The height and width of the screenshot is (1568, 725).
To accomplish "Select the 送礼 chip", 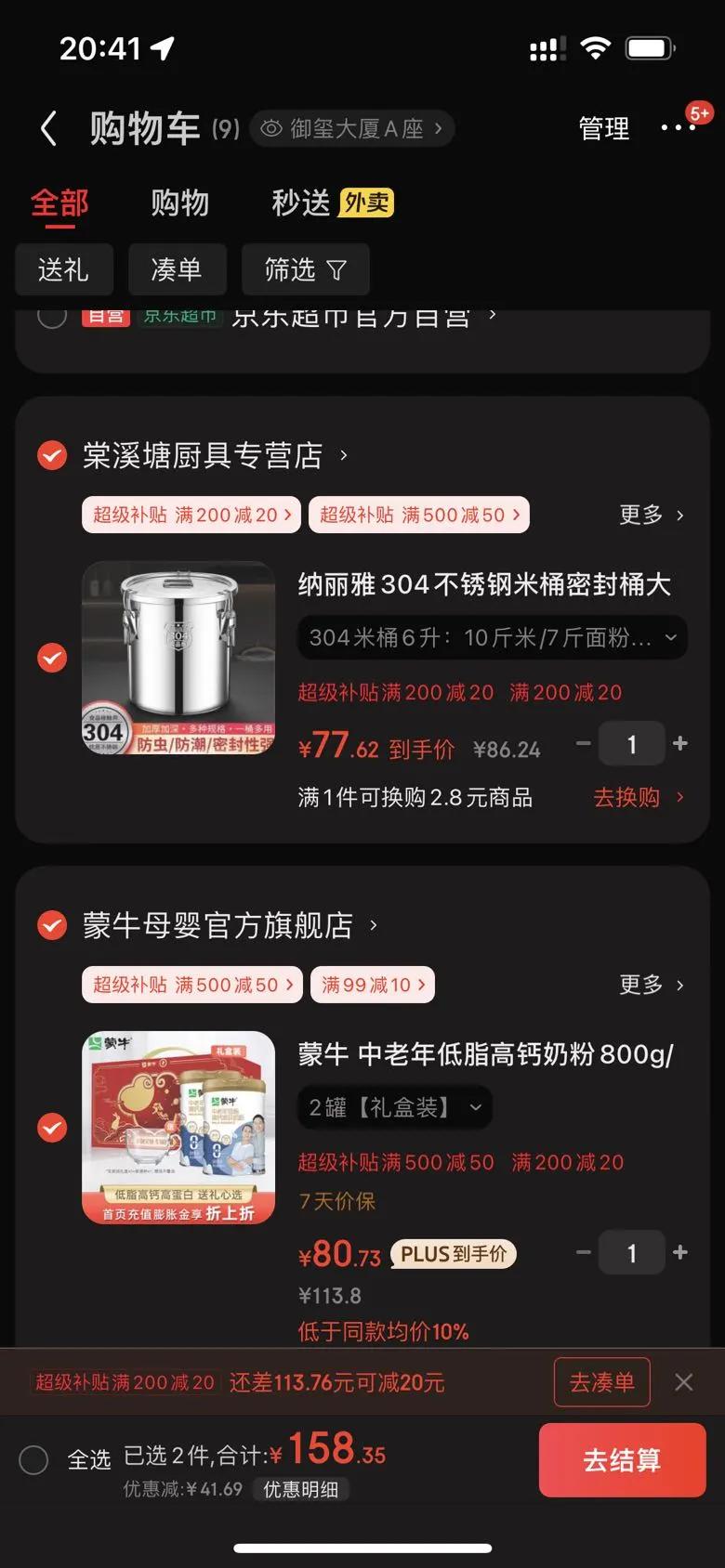I will pyautogui.click(x=64, y=269).
